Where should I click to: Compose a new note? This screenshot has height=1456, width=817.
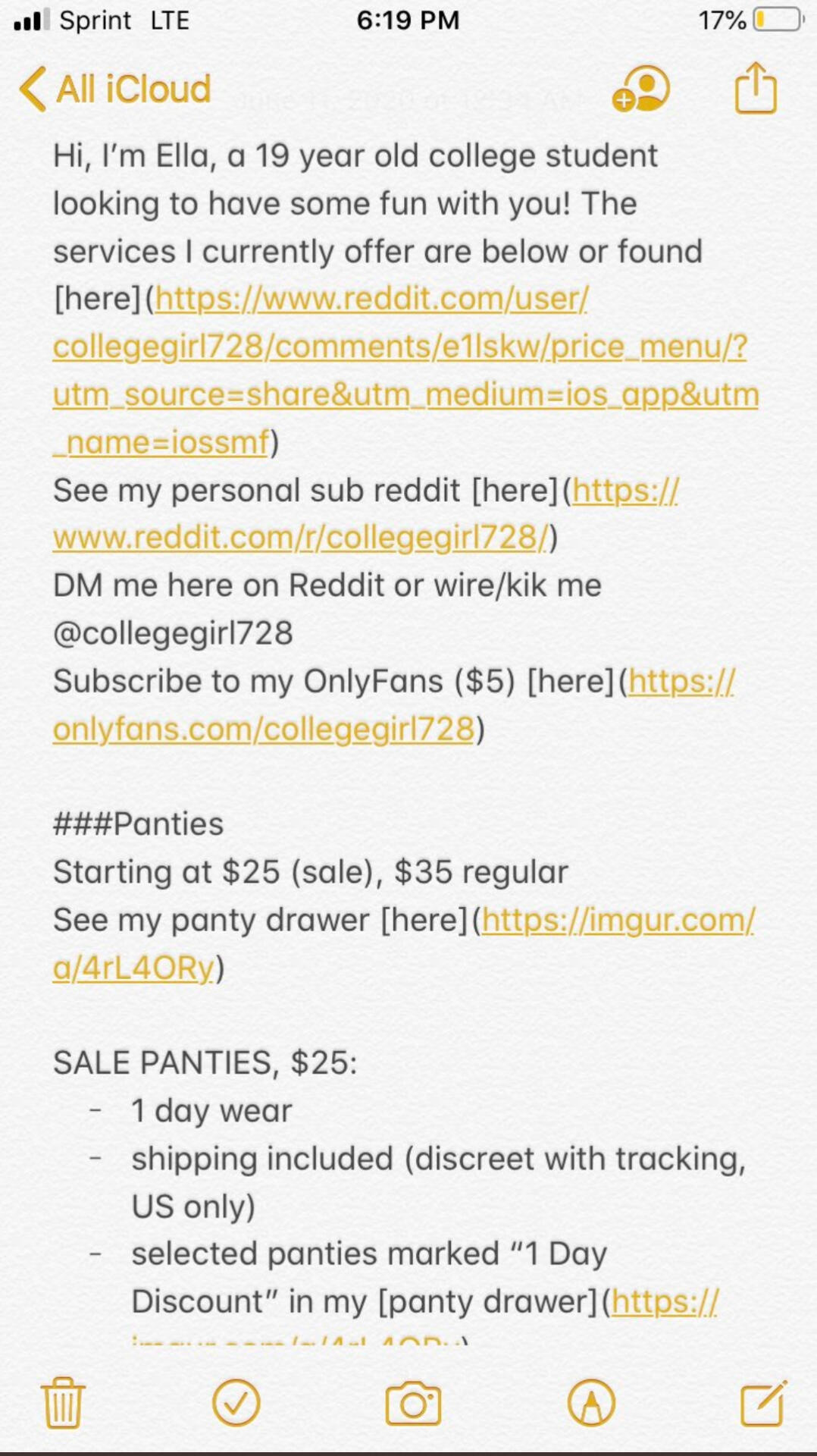(x=763, y=1403)
